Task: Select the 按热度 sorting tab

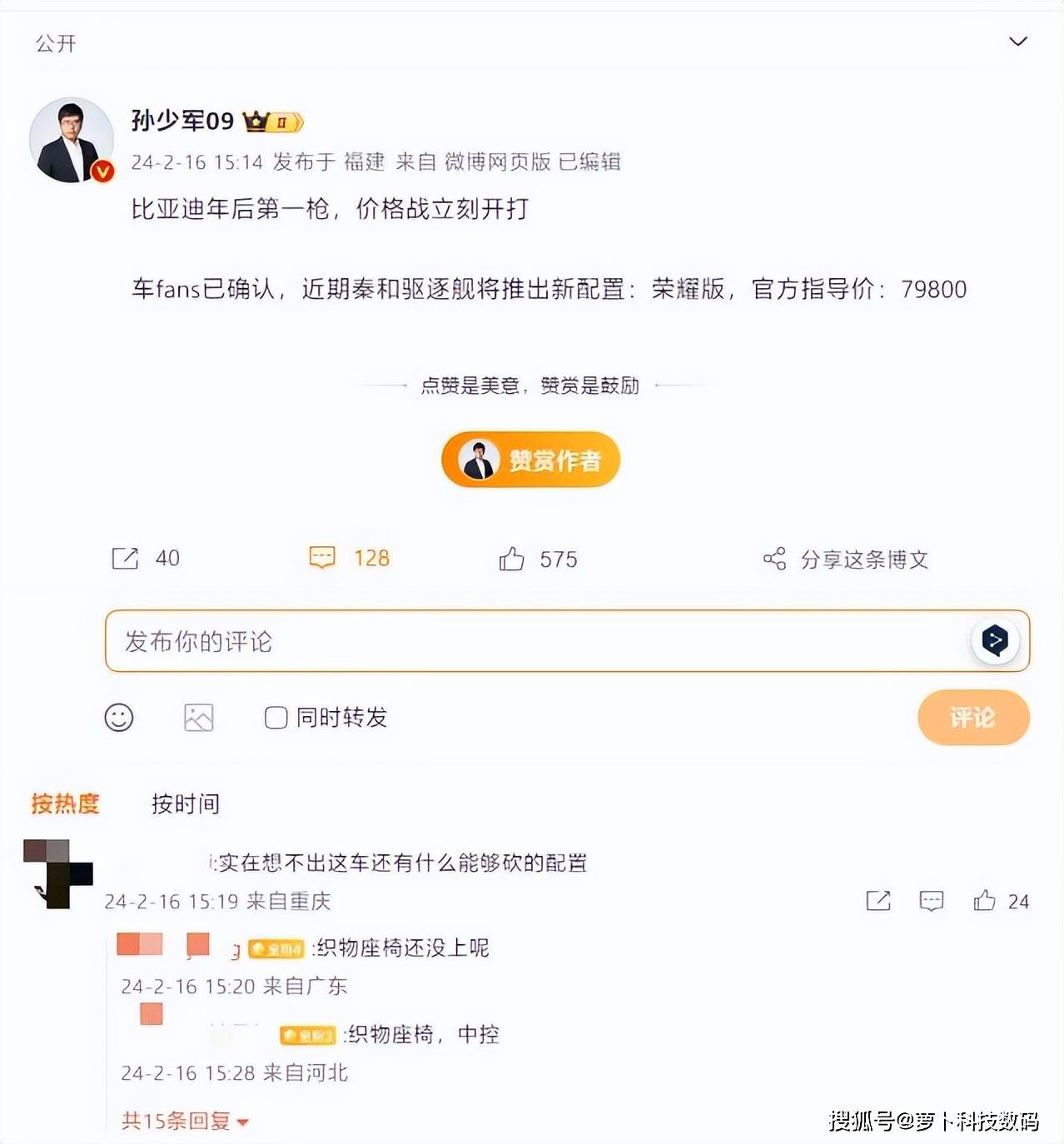Action: [64, 803]
